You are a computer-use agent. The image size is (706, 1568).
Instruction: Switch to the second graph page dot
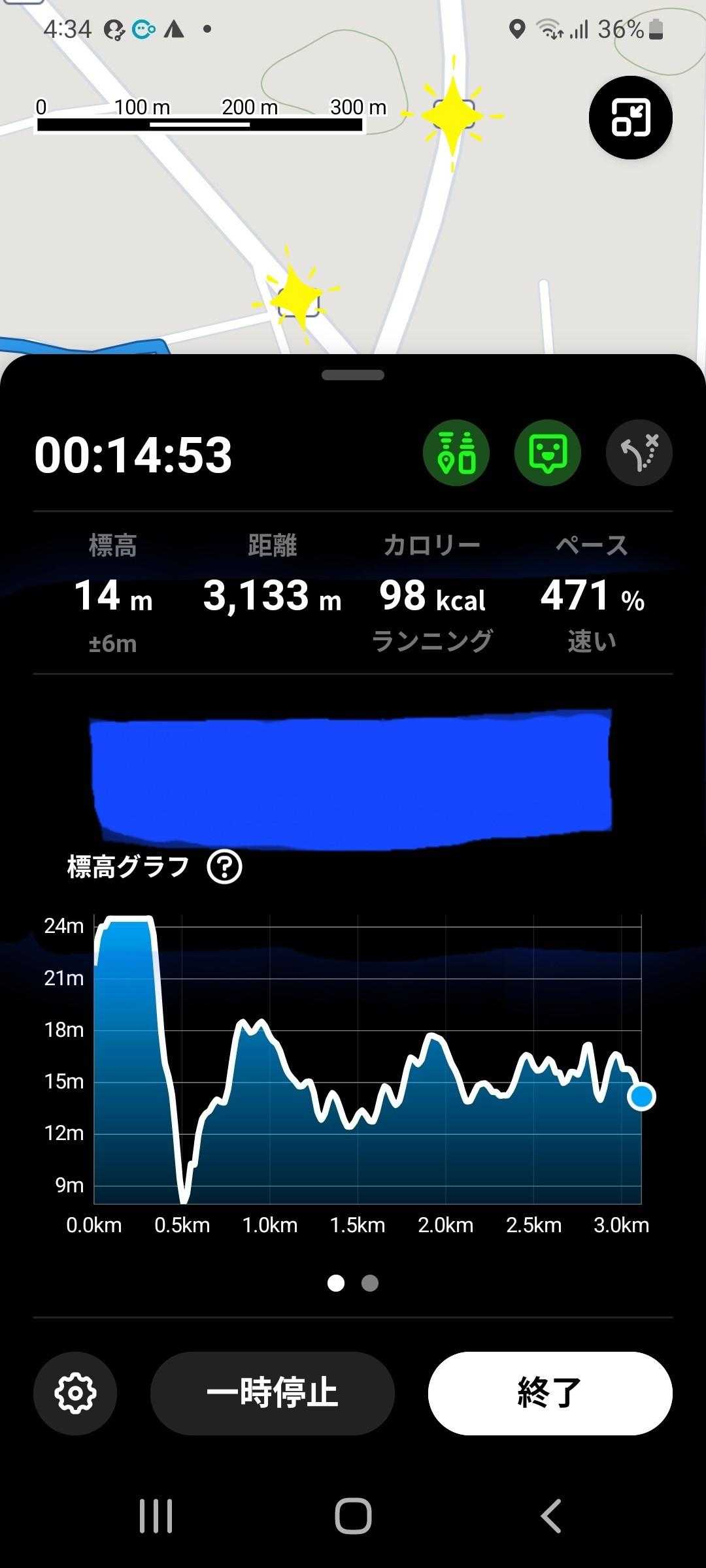pyautogui.click(x=370, y=1283)
